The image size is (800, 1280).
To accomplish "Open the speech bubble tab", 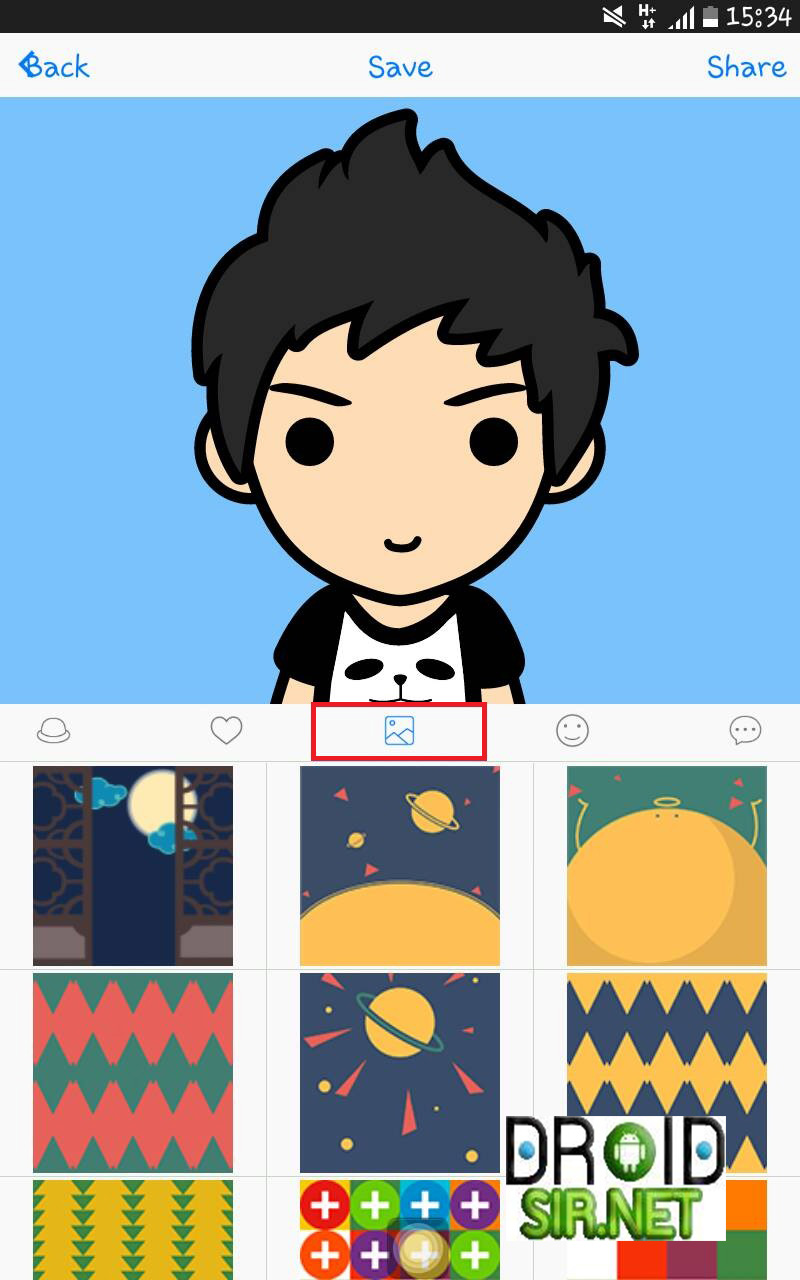I will pos(745,731).
